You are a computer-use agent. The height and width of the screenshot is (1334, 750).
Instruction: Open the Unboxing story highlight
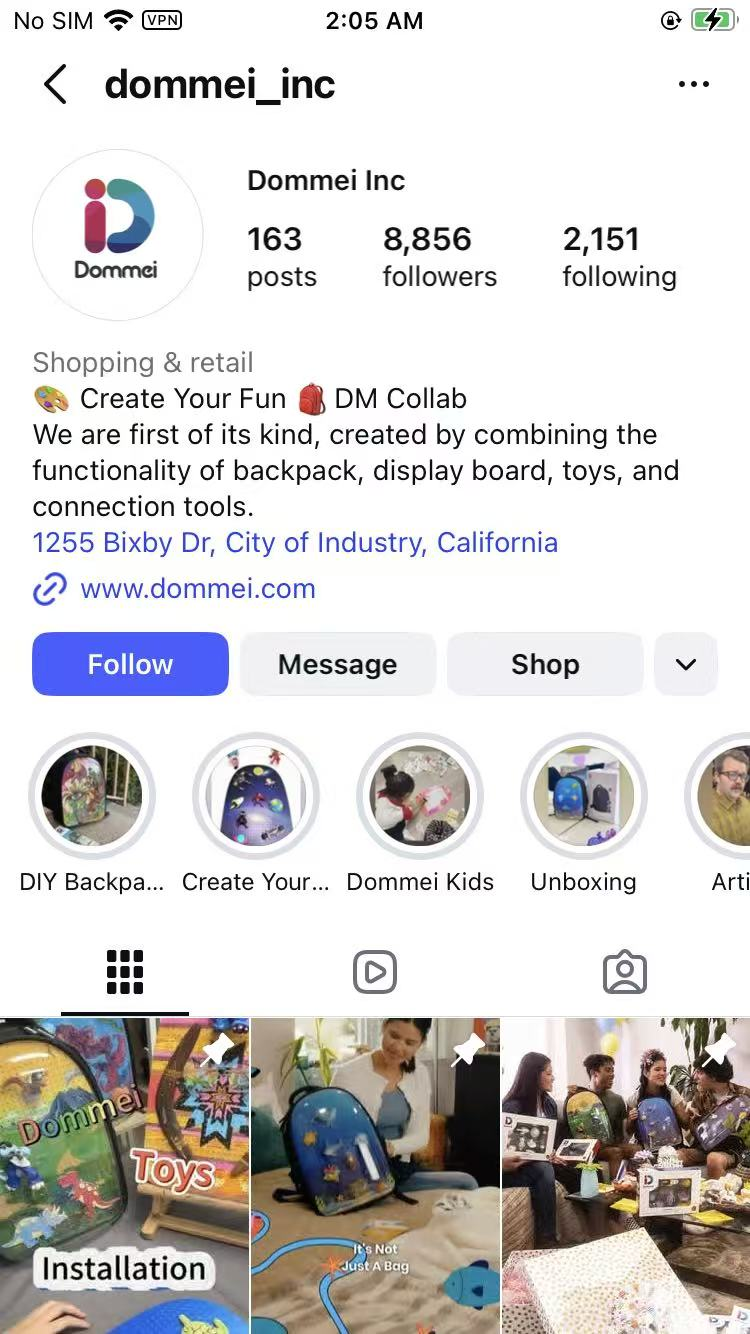point(584,797)
